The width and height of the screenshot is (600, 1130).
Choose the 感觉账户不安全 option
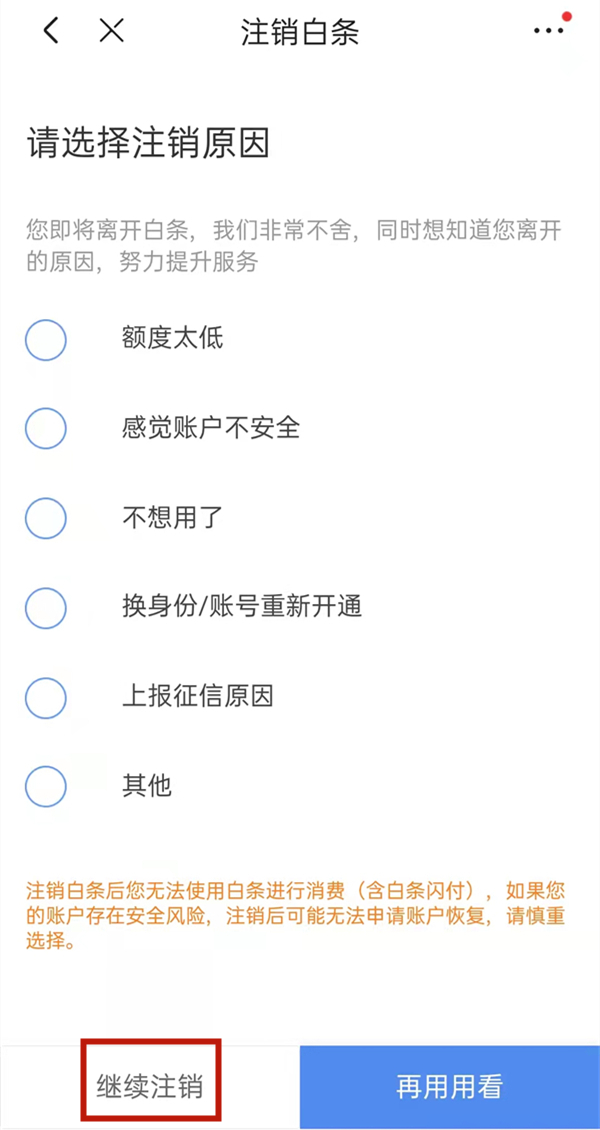pos(46,429)
